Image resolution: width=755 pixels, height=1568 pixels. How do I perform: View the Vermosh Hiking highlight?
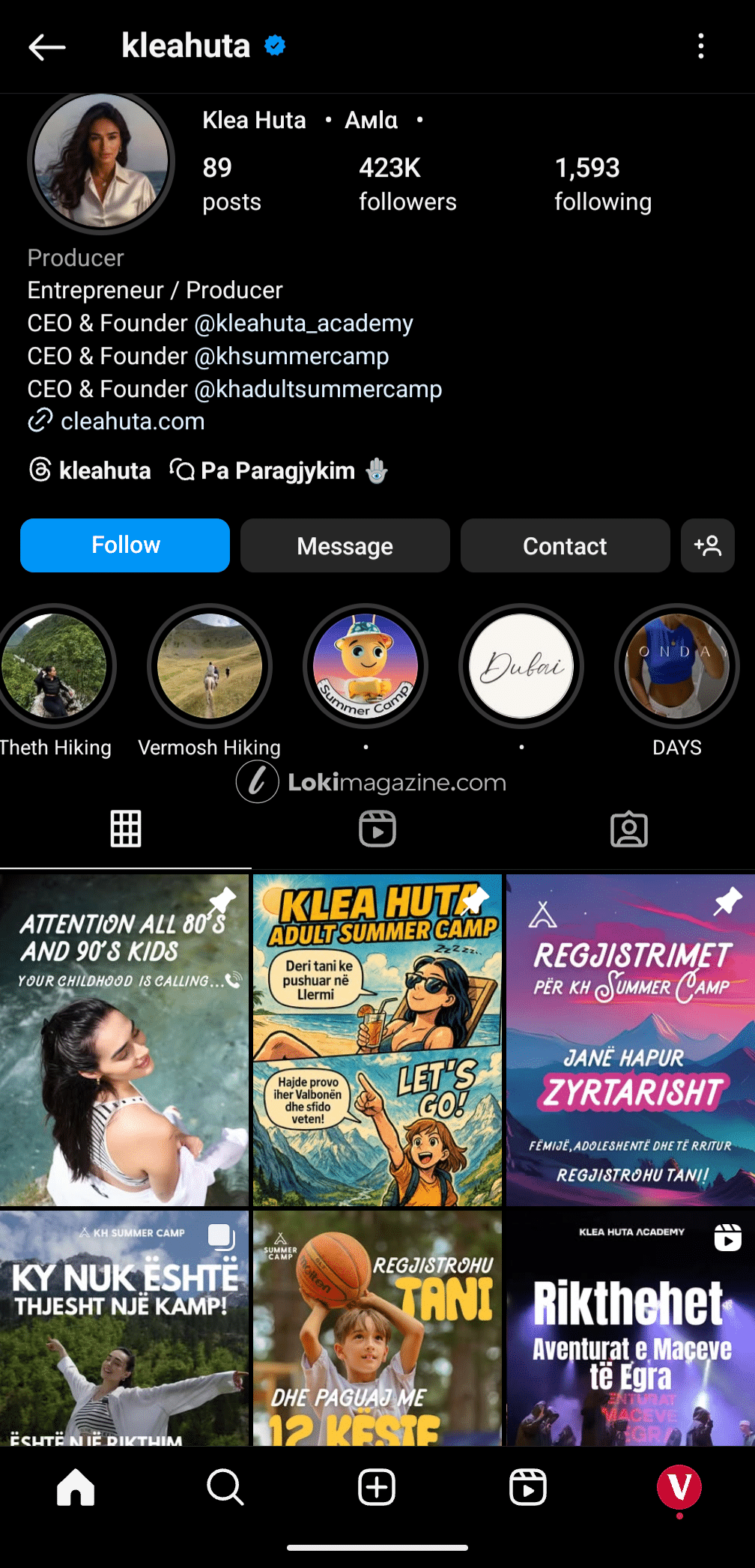pos(210,666)
